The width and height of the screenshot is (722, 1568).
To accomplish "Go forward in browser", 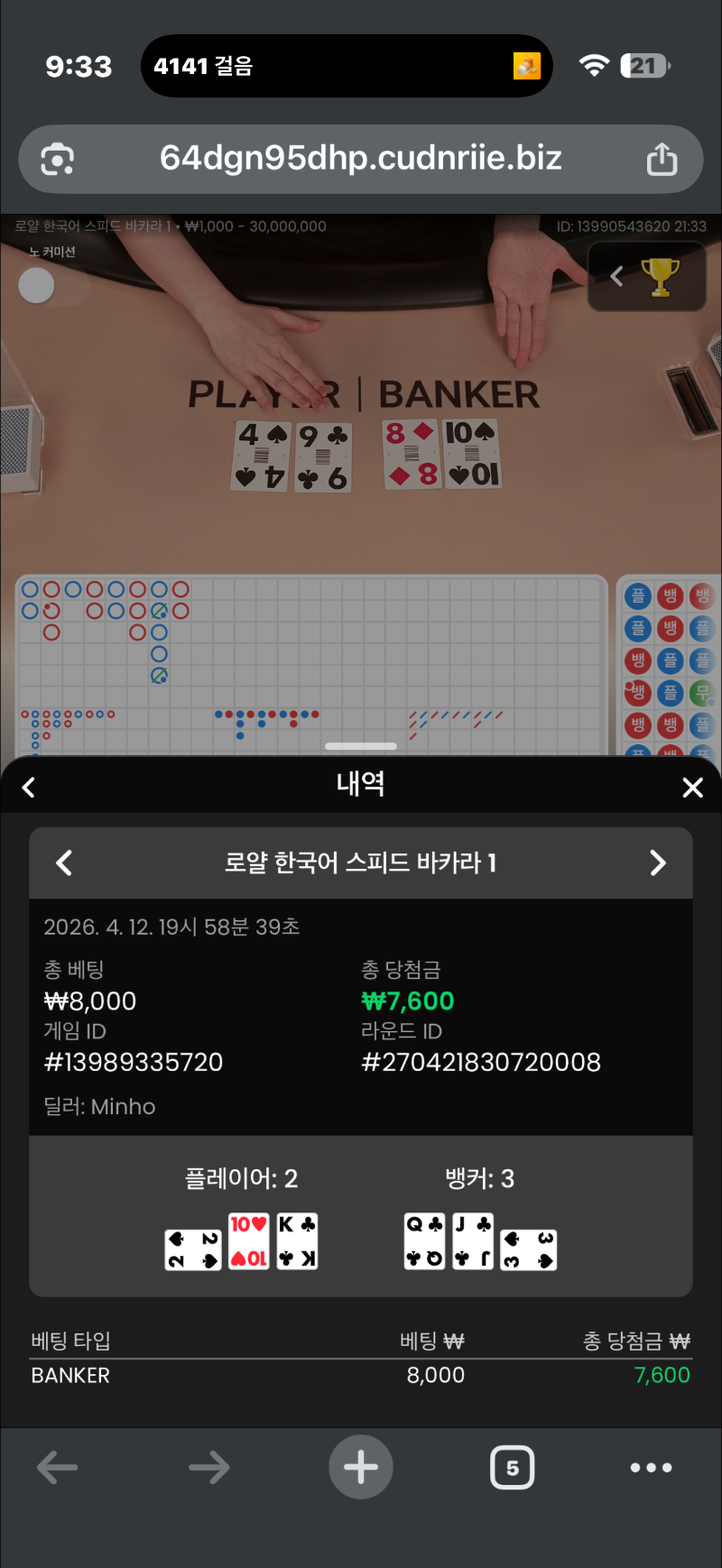I will (x=209, y=1468).
